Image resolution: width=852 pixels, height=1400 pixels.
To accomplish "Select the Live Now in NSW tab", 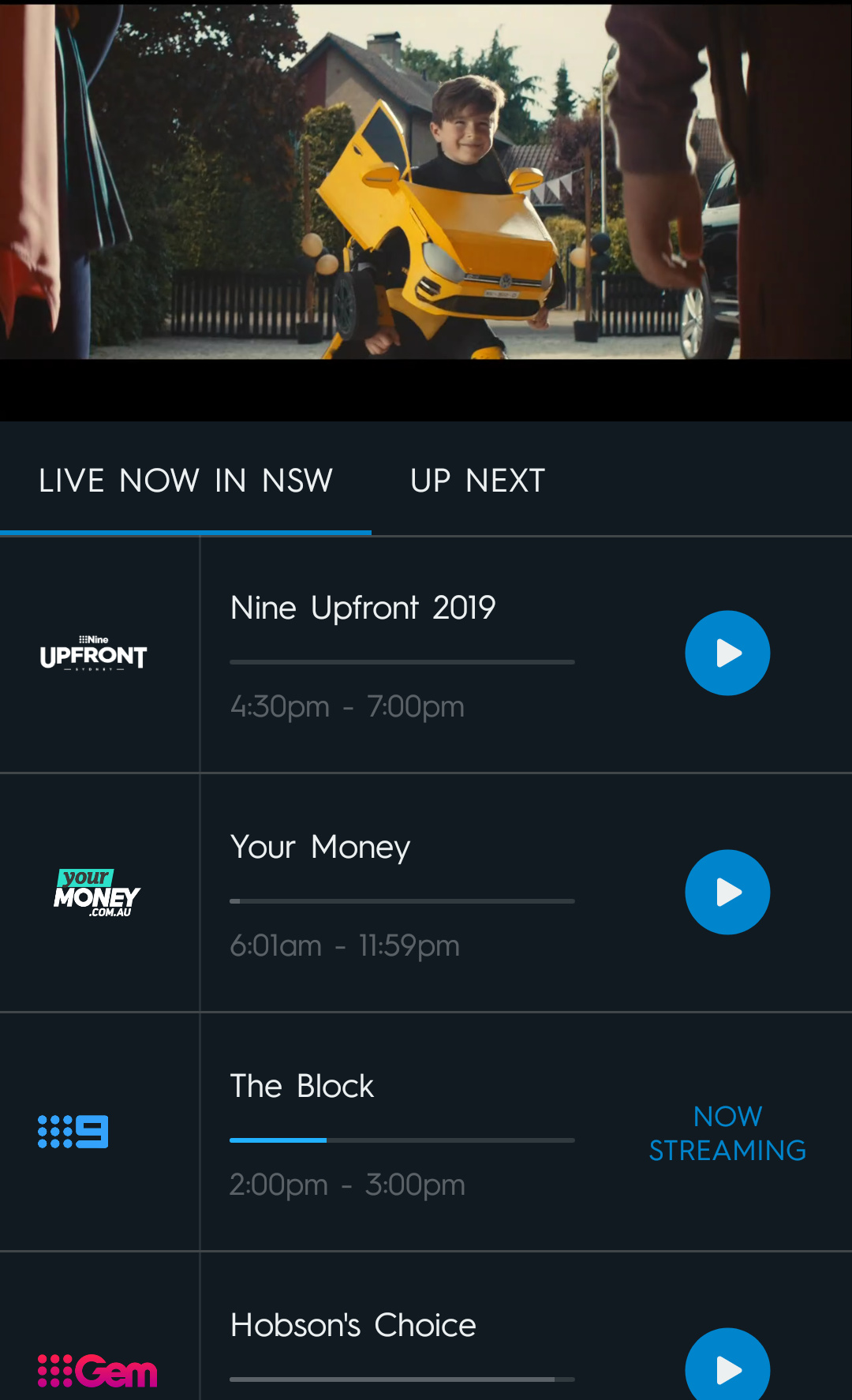I will [185, 481].
